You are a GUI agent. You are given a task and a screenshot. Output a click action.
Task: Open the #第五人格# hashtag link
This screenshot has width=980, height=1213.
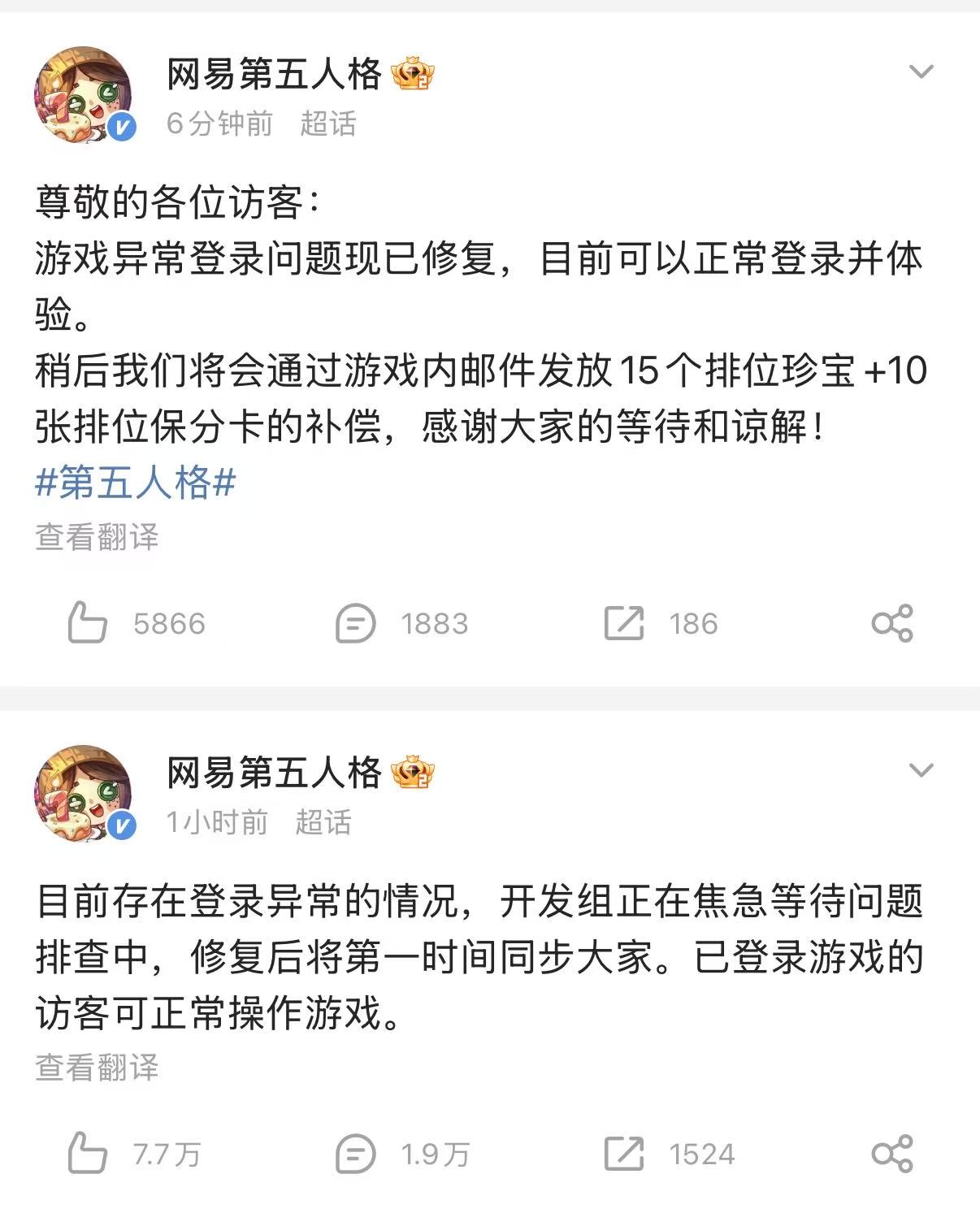pos(135,483)
